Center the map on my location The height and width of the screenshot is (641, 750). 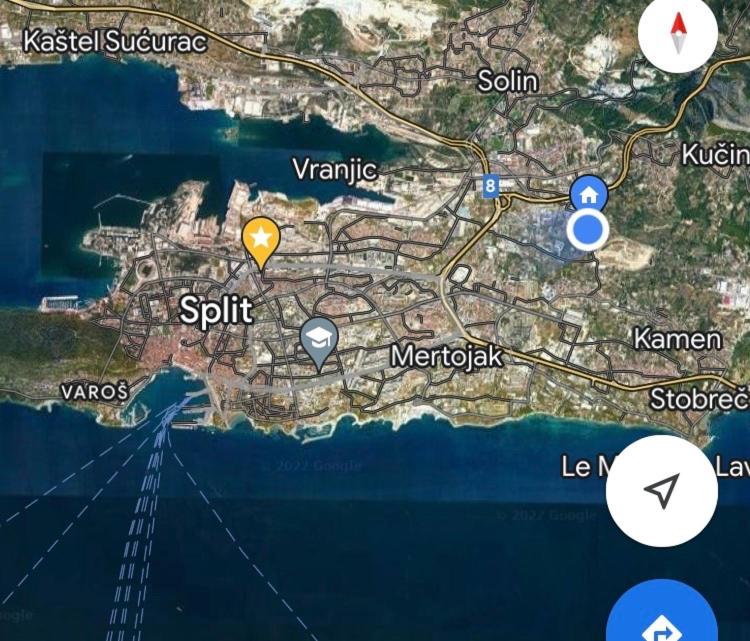coord(661,490)
